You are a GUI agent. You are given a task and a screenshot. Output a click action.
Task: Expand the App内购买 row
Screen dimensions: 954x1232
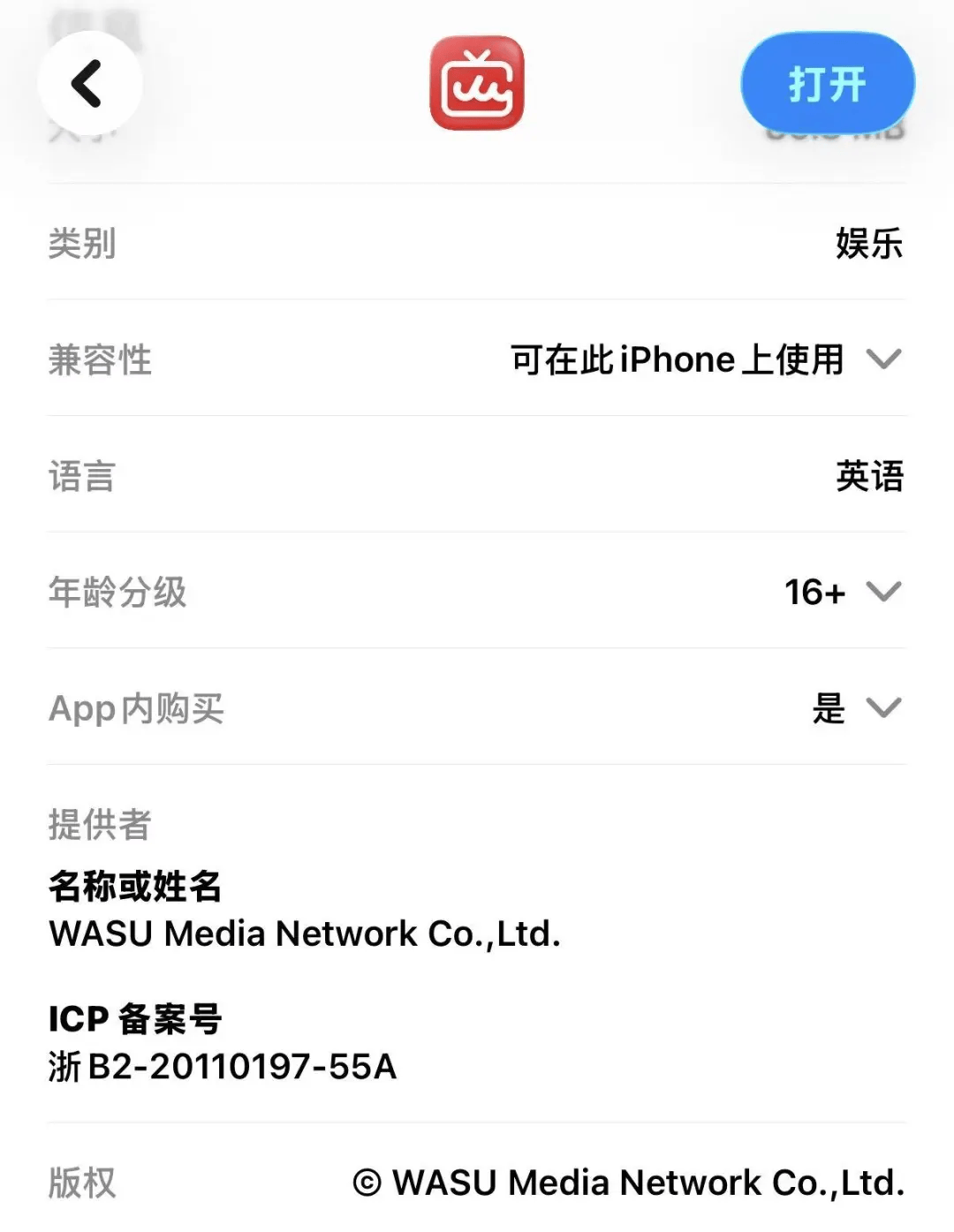click(477, 707)
